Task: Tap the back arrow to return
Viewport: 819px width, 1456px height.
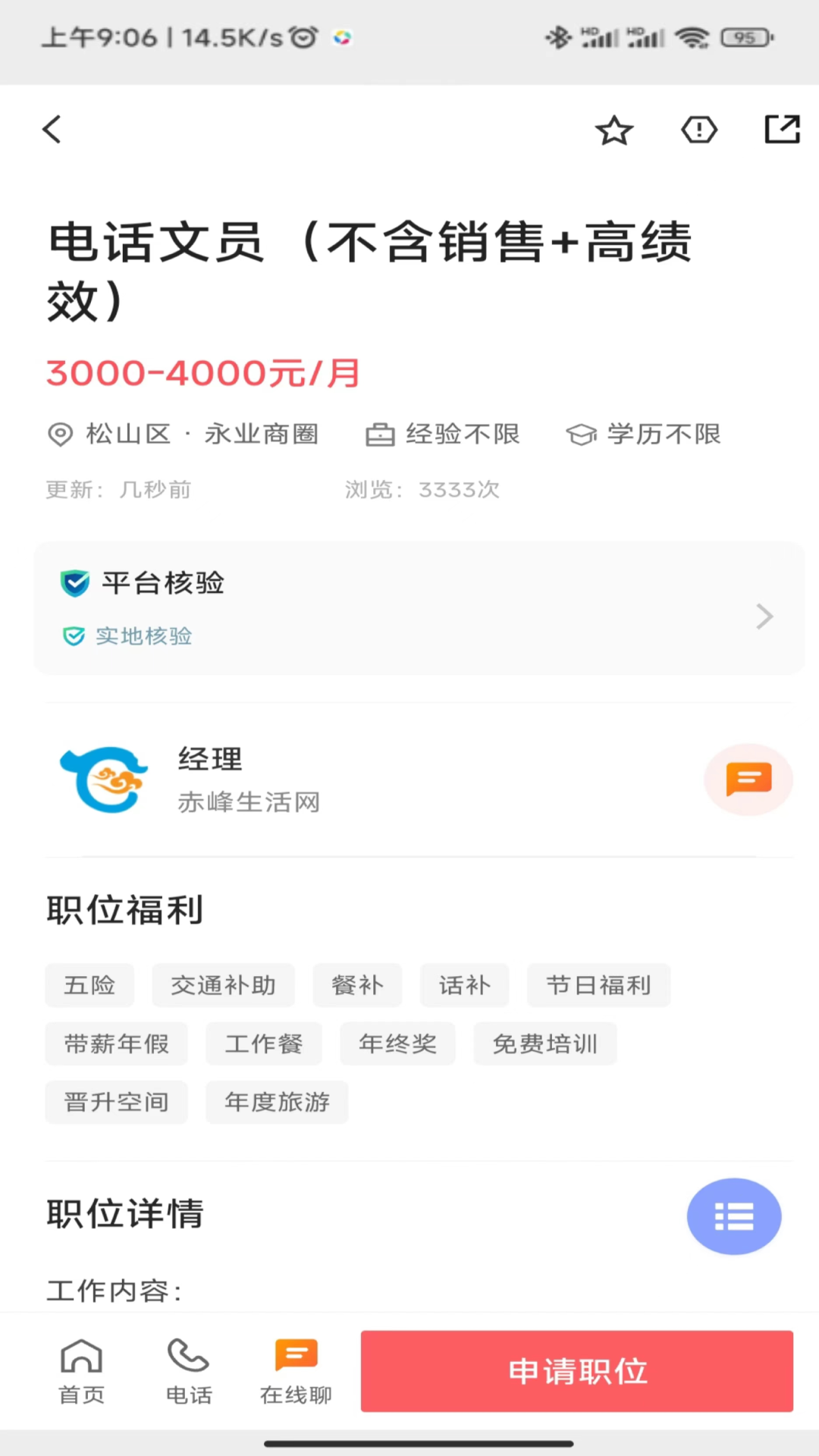Action: [52, 129]
